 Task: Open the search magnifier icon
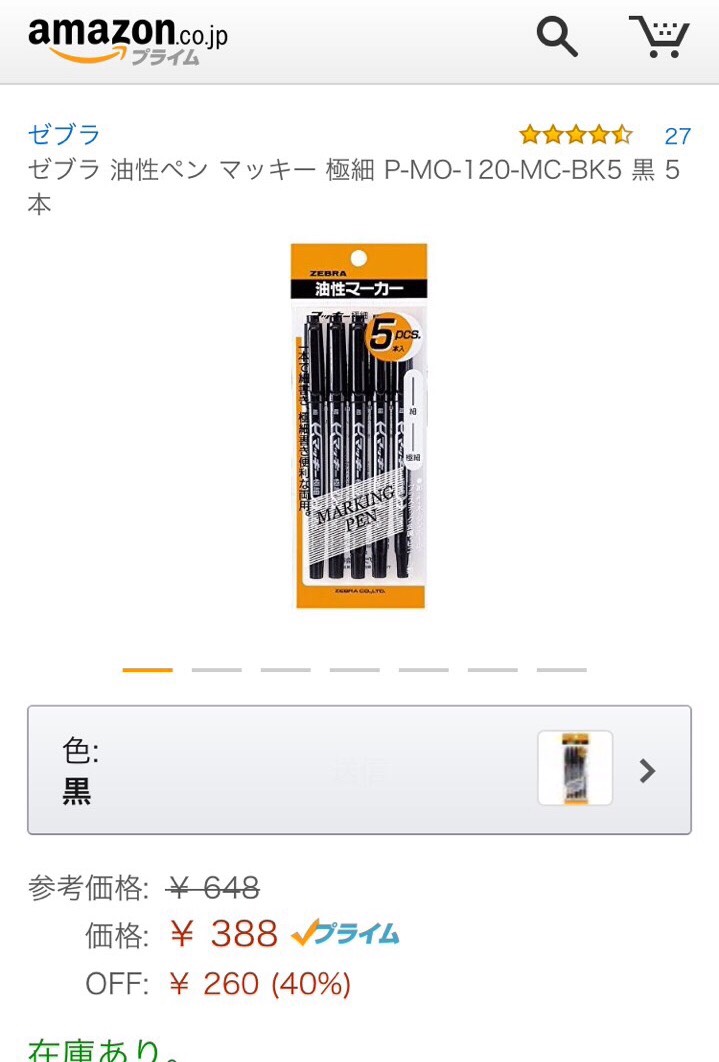[x=557, y=38]
